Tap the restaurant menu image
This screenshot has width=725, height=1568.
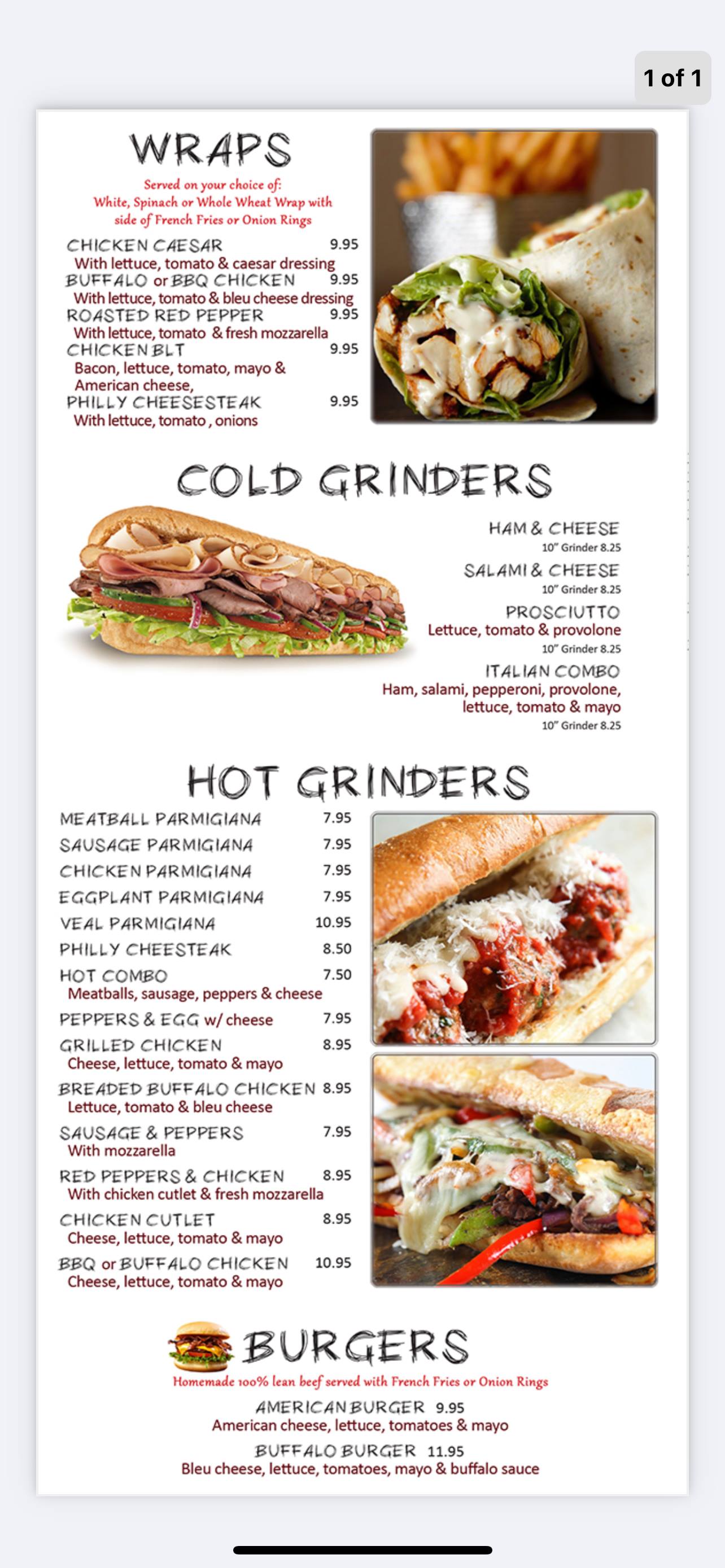click(x=362, y=801)
